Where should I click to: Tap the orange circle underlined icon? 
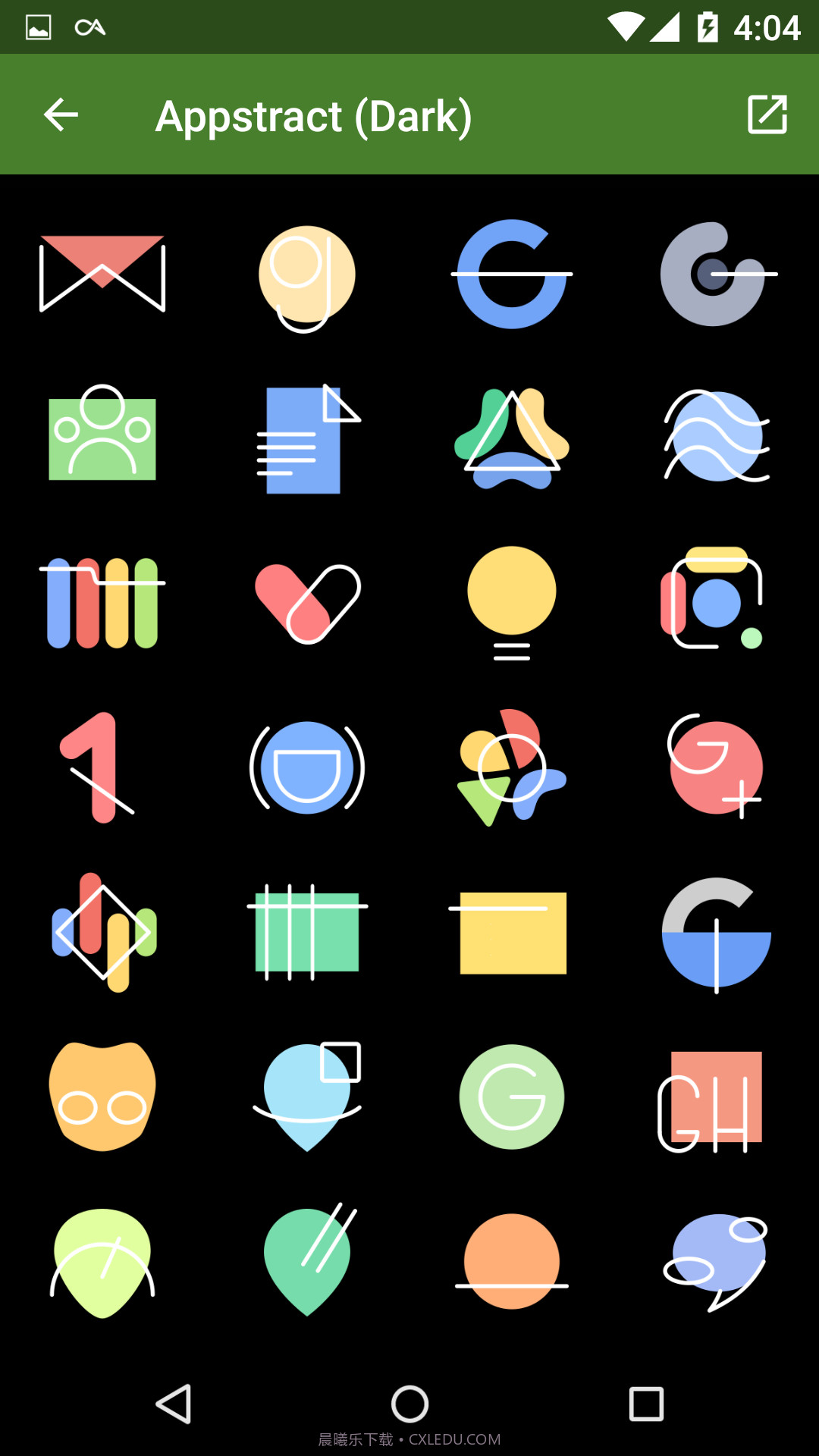click(512, 1259)
